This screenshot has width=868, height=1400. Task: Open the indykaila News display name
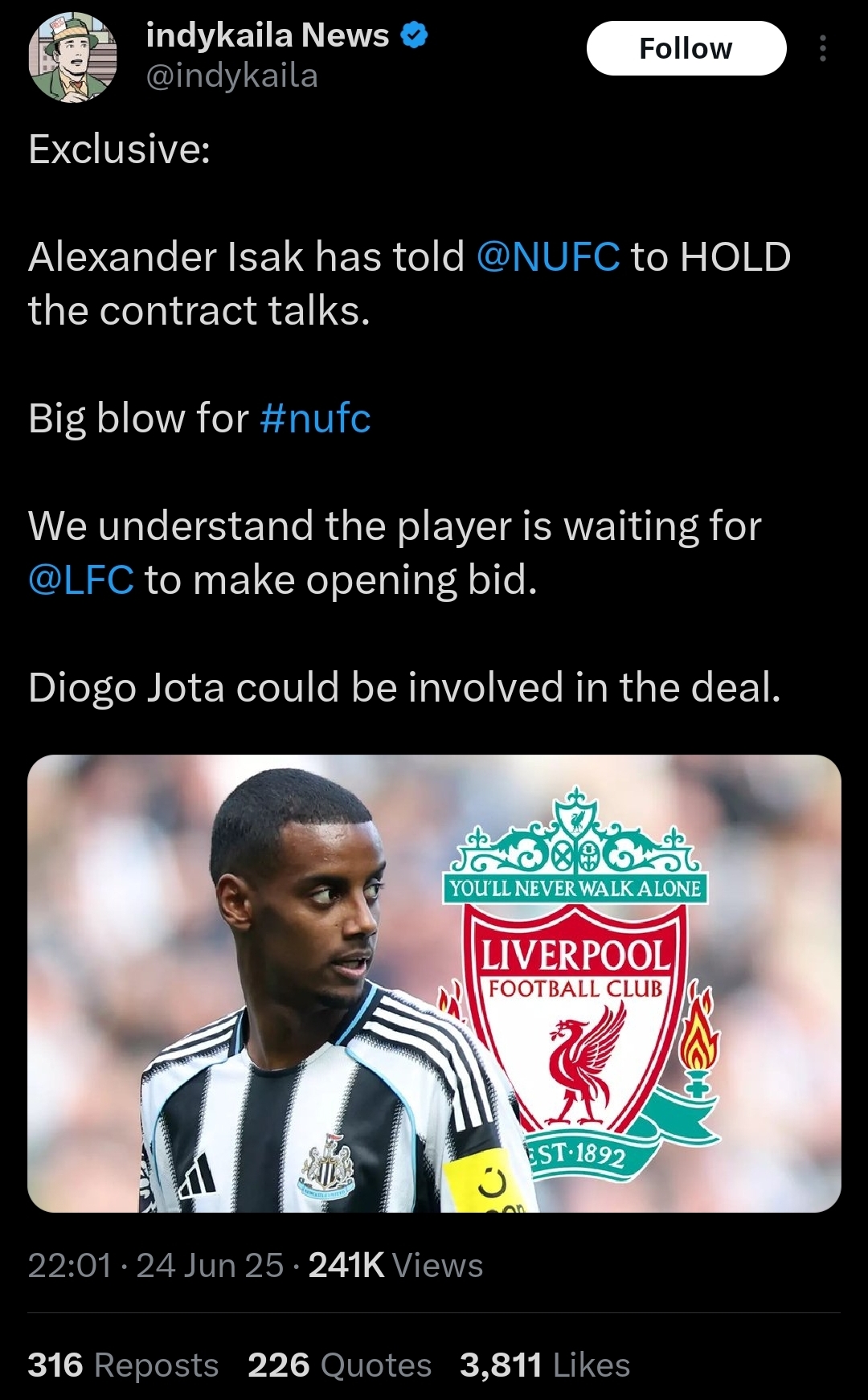(x=268, y=35)
